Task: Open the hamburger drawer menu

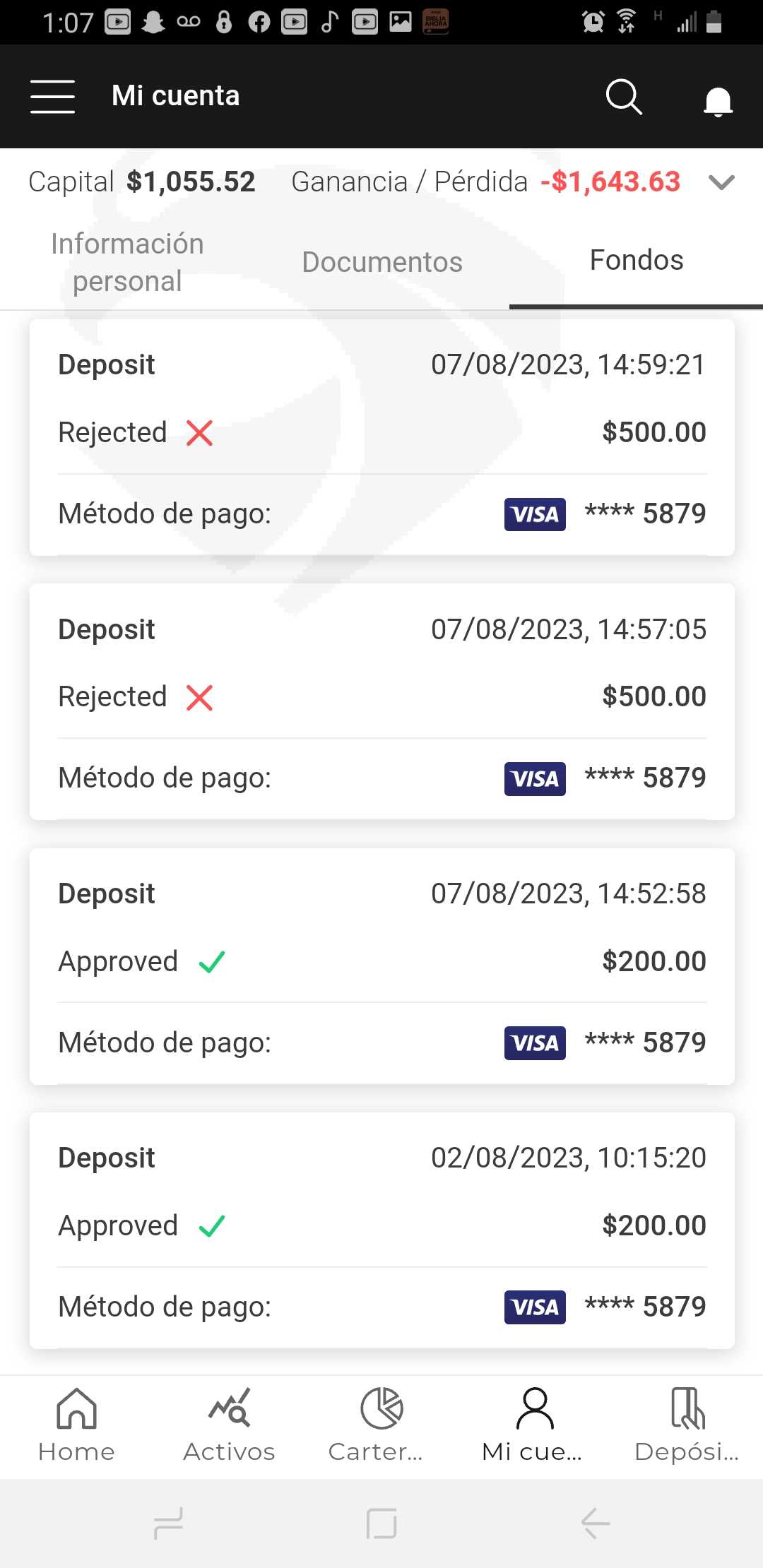Action: [x=52, y=97]
